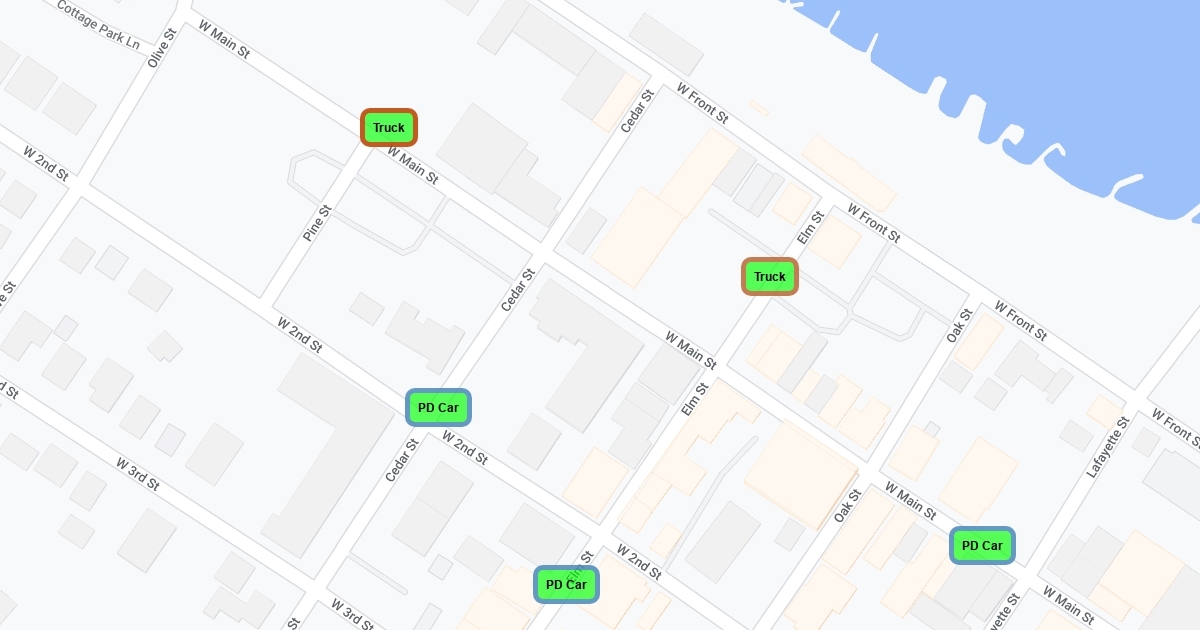Tap the PD Car marker on Cedar St
Viewport: 1200px width, 630px height.
point(438,408)
